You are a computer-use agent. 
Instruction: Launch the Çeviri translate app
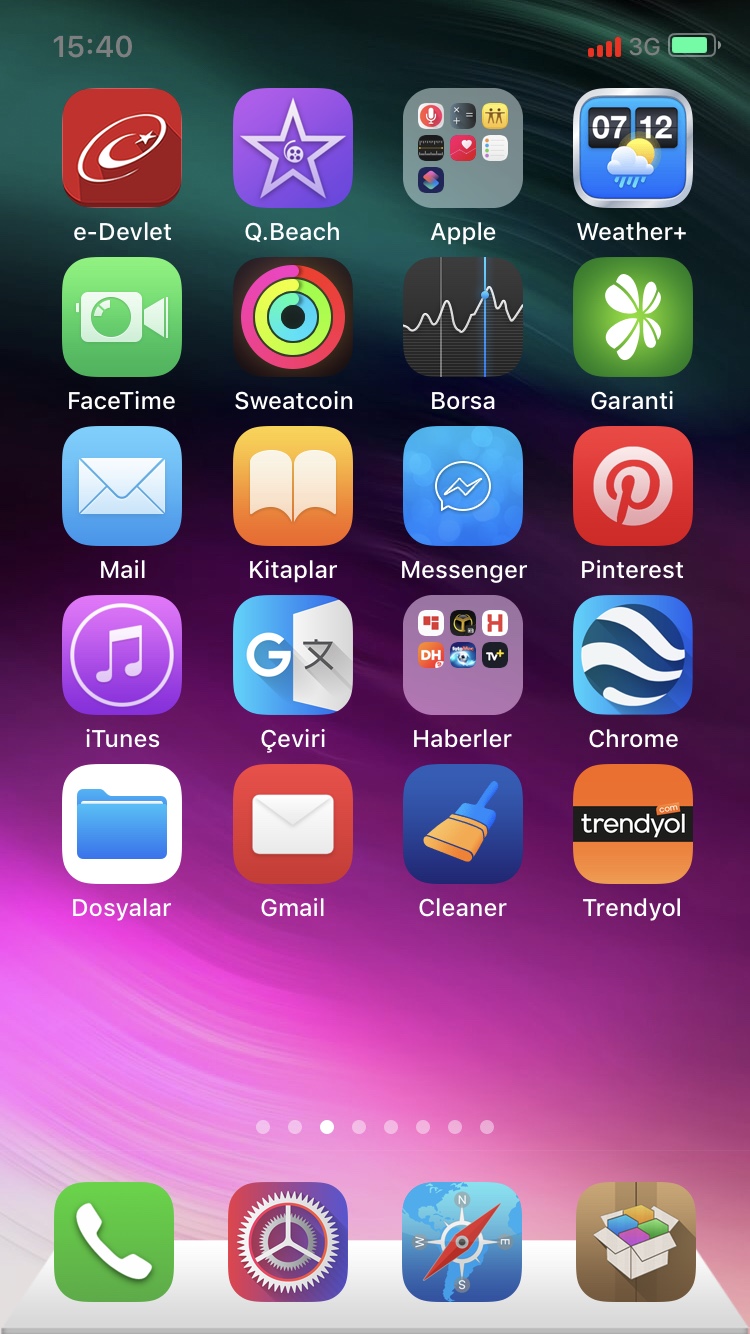292,655
